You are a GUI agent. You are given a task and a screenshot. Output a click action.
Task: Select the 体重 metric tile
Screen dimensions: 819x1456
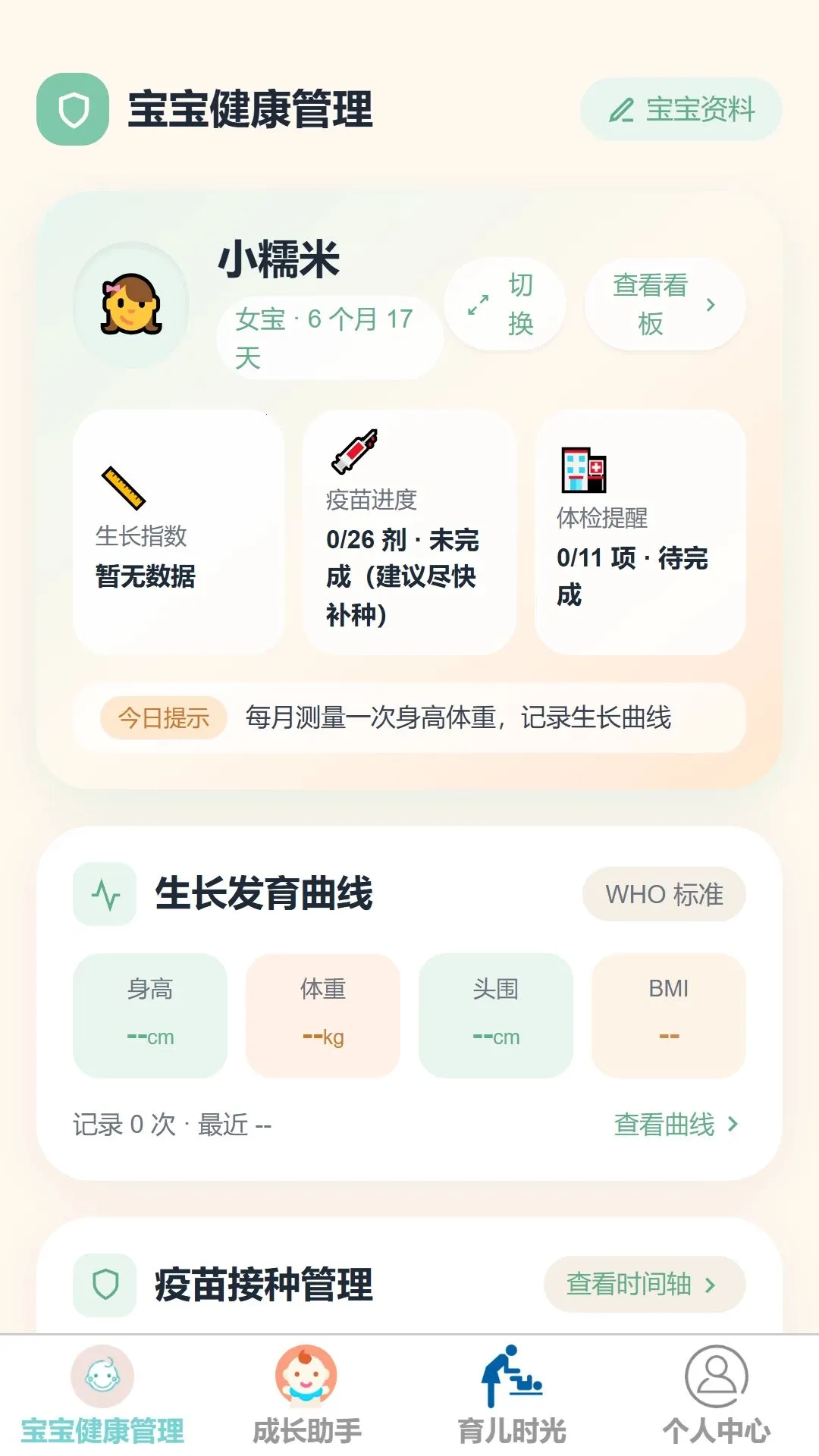tap(323, 1015)
